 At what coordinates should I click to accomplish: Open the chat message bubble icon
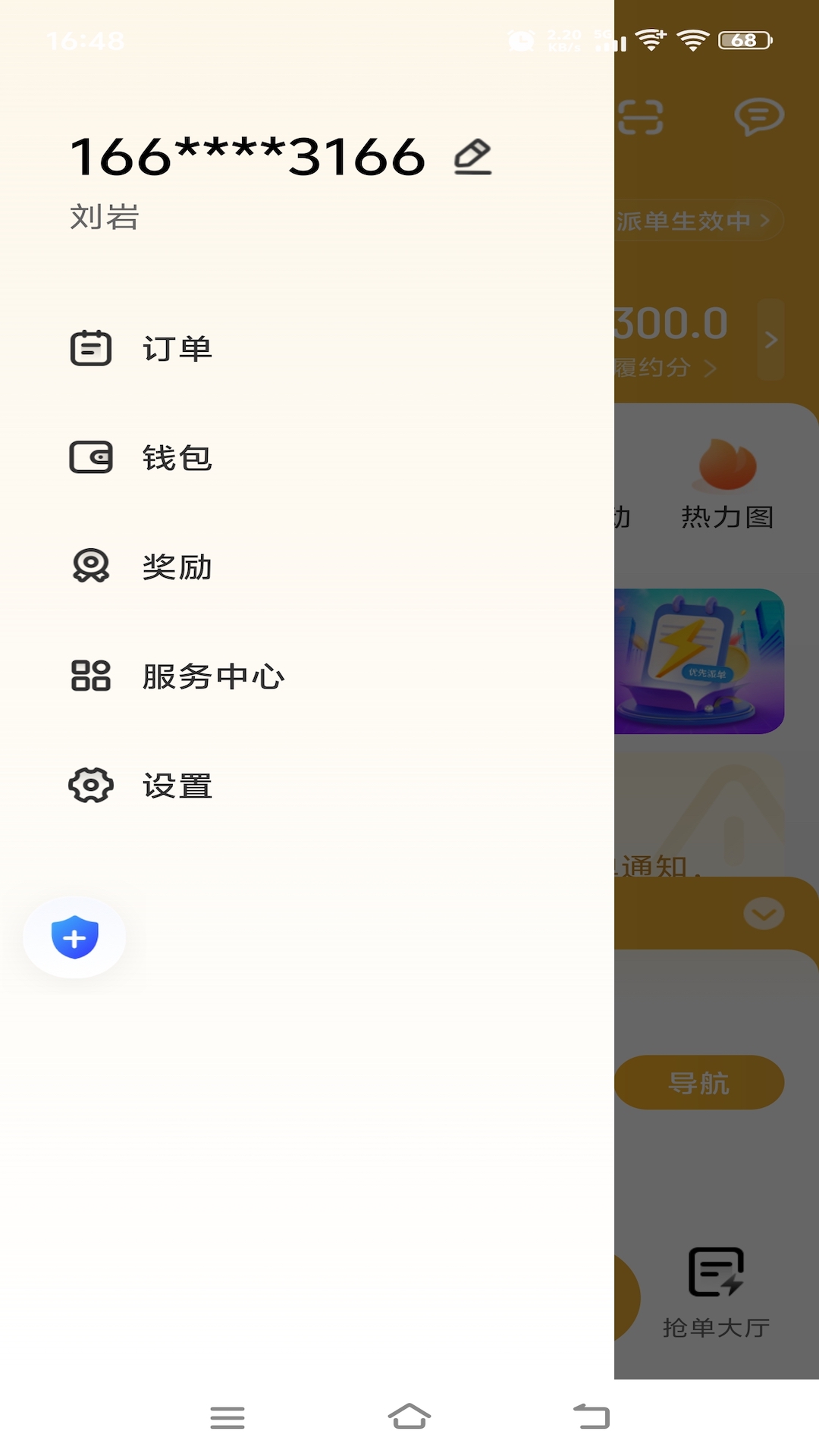(x=760, y=118)
